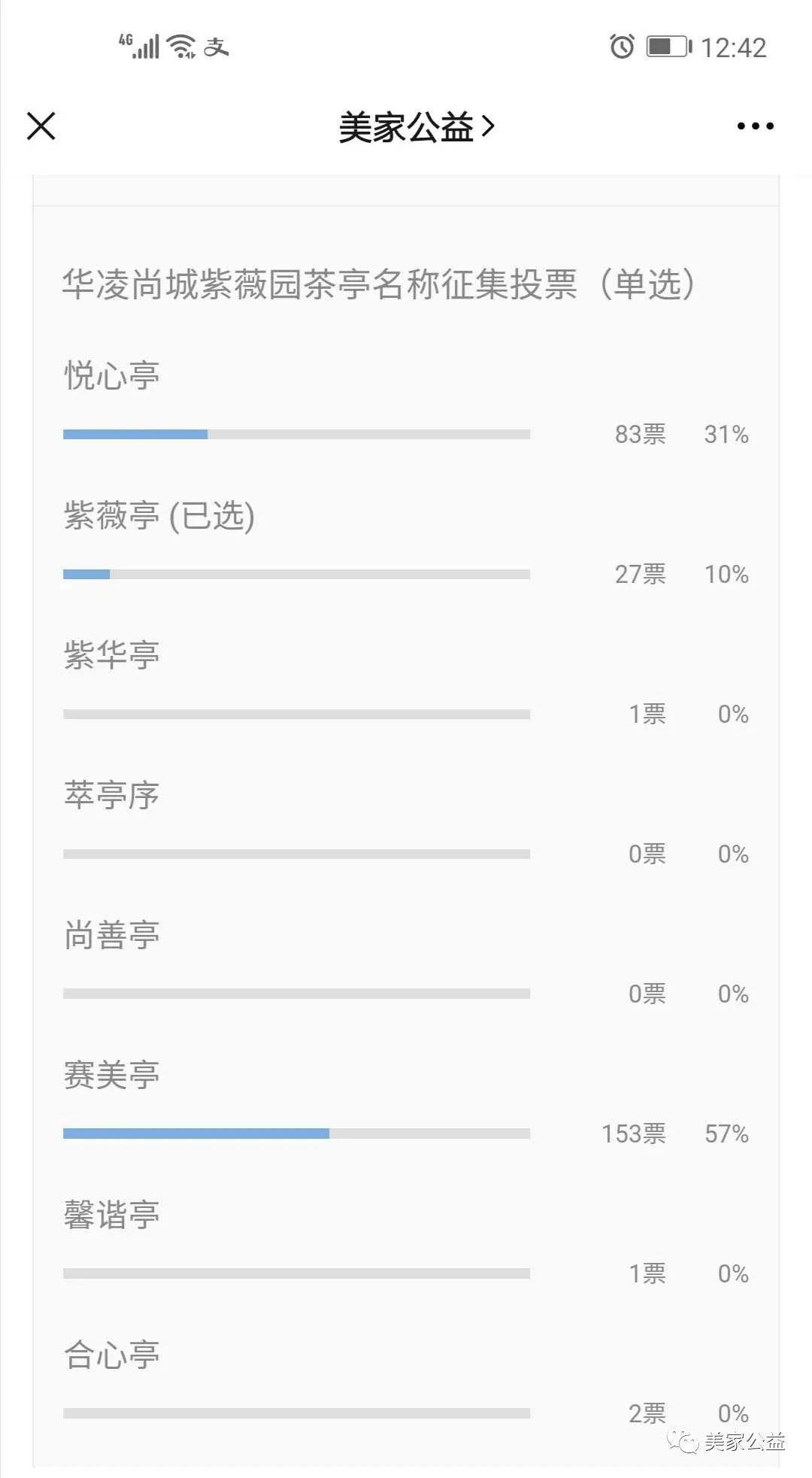Open the 美家公益 account page from the title
The height and width of the screenshot is (1478, 812).
[416, 126]
